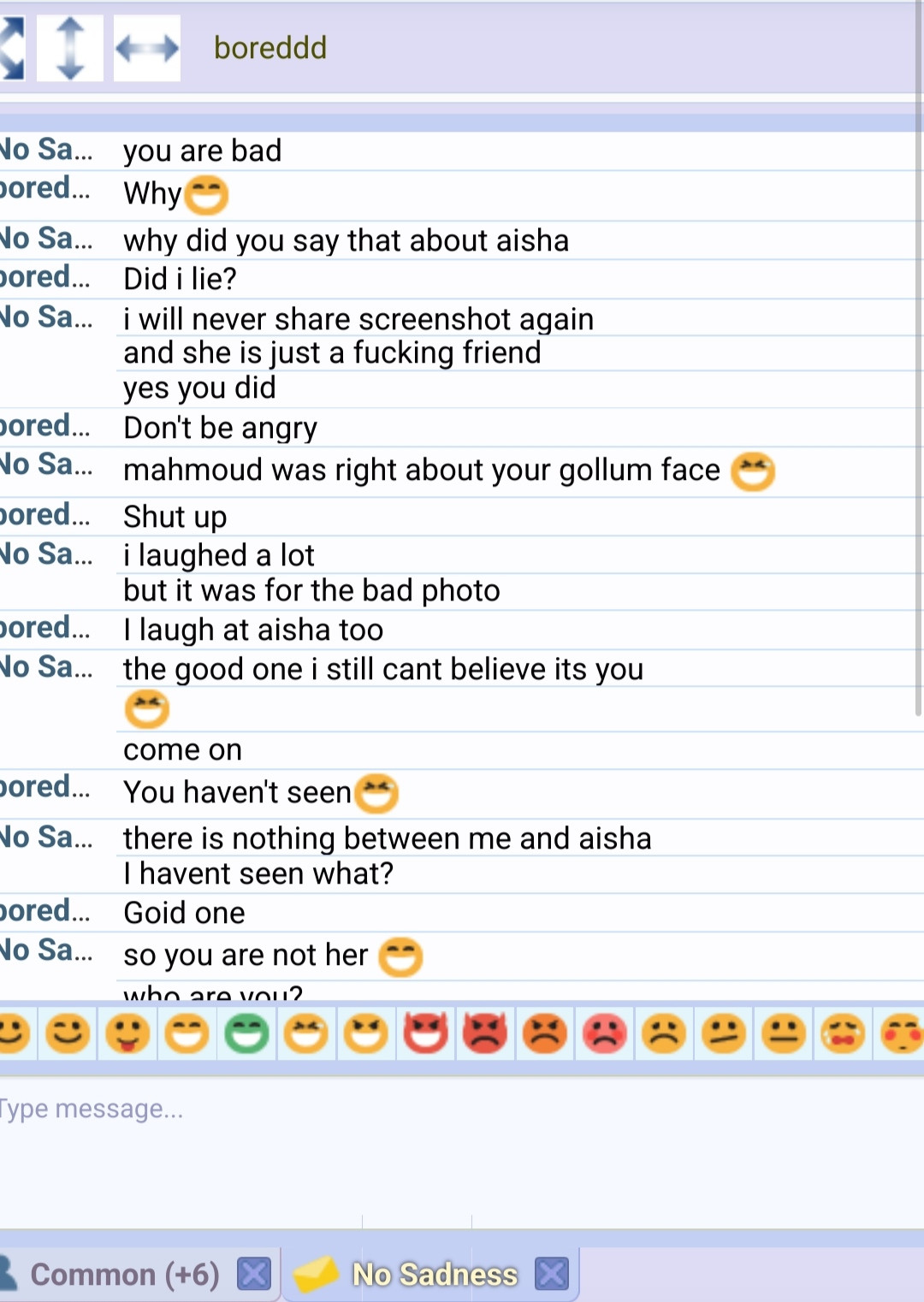924x1302 pixels.
Task: Insert the orange angry face emoji
Action: (545, 1033)
